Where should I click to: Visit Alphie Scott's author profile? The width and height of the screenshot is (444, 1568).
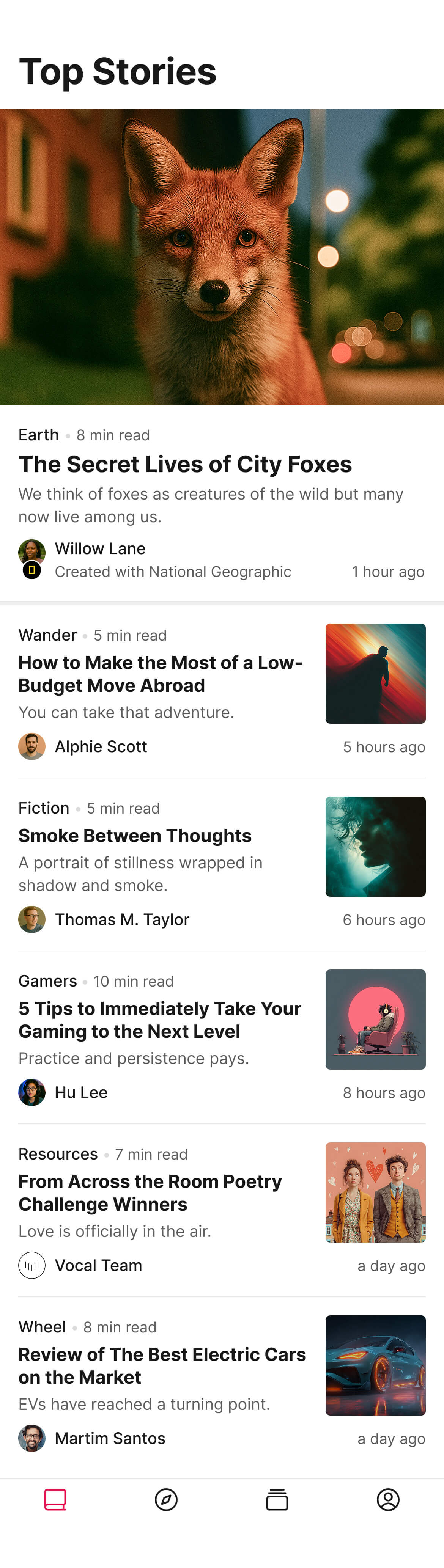tap(101, 746)
